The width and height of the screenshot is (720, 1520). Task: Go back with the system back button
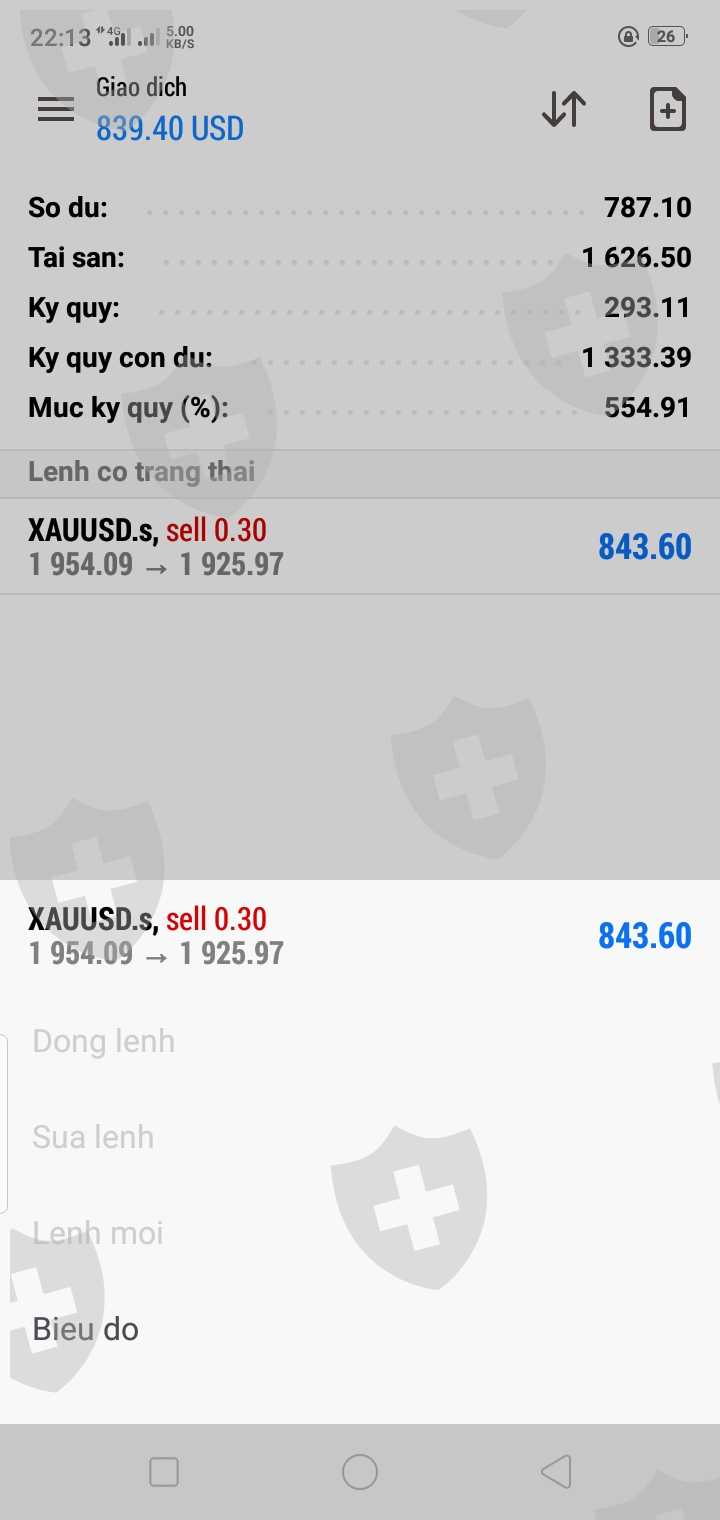coord(555,1472)
